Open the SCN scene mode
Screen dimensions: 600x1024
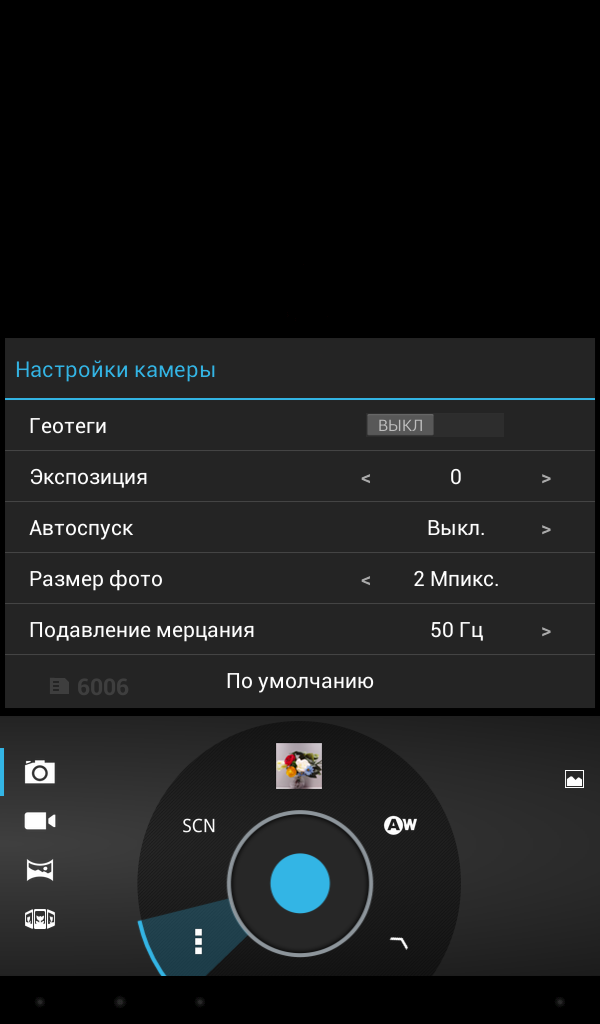point(198,826)
